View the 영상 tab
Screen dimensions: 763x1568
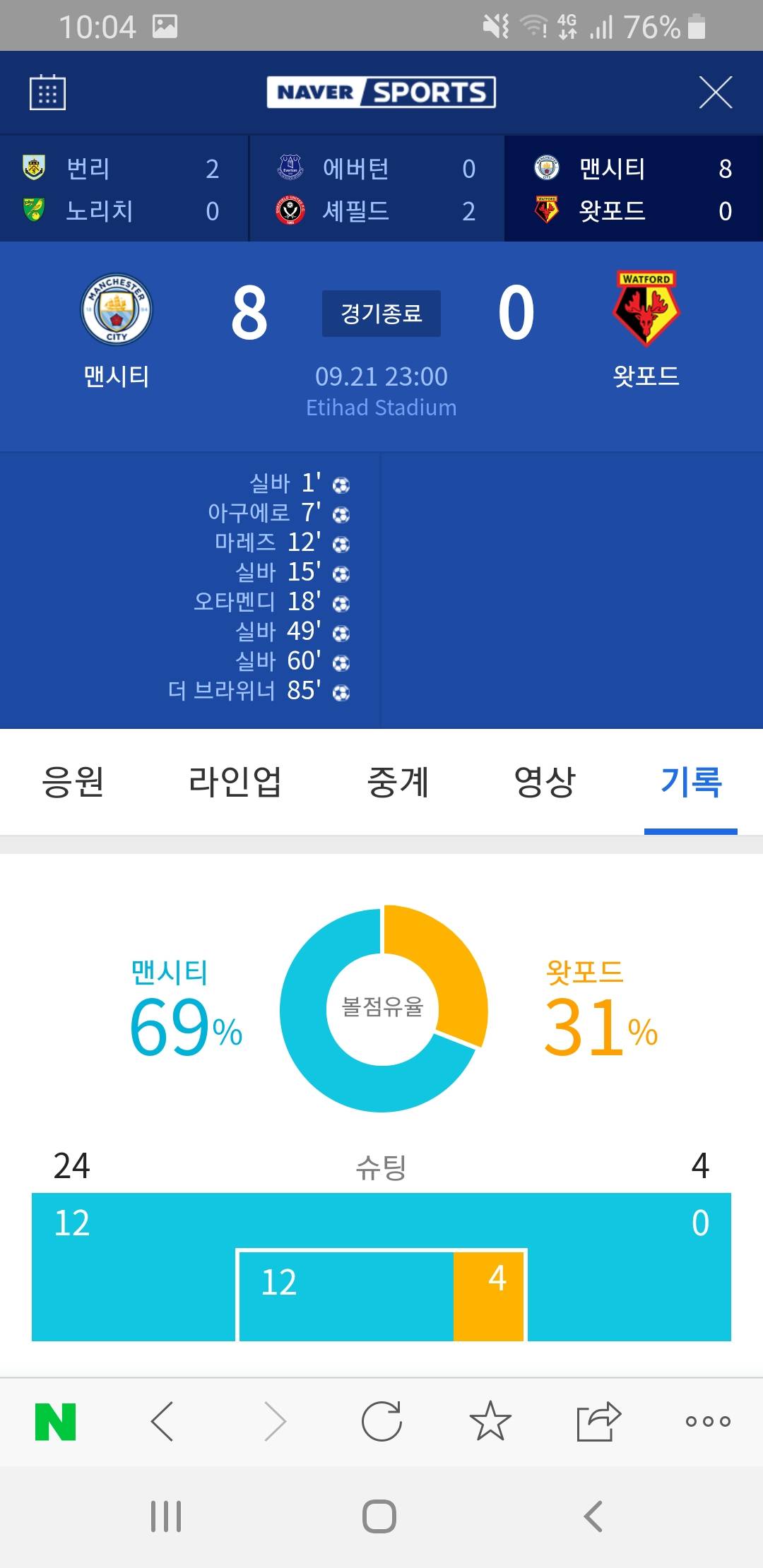[x=545, y=783]
